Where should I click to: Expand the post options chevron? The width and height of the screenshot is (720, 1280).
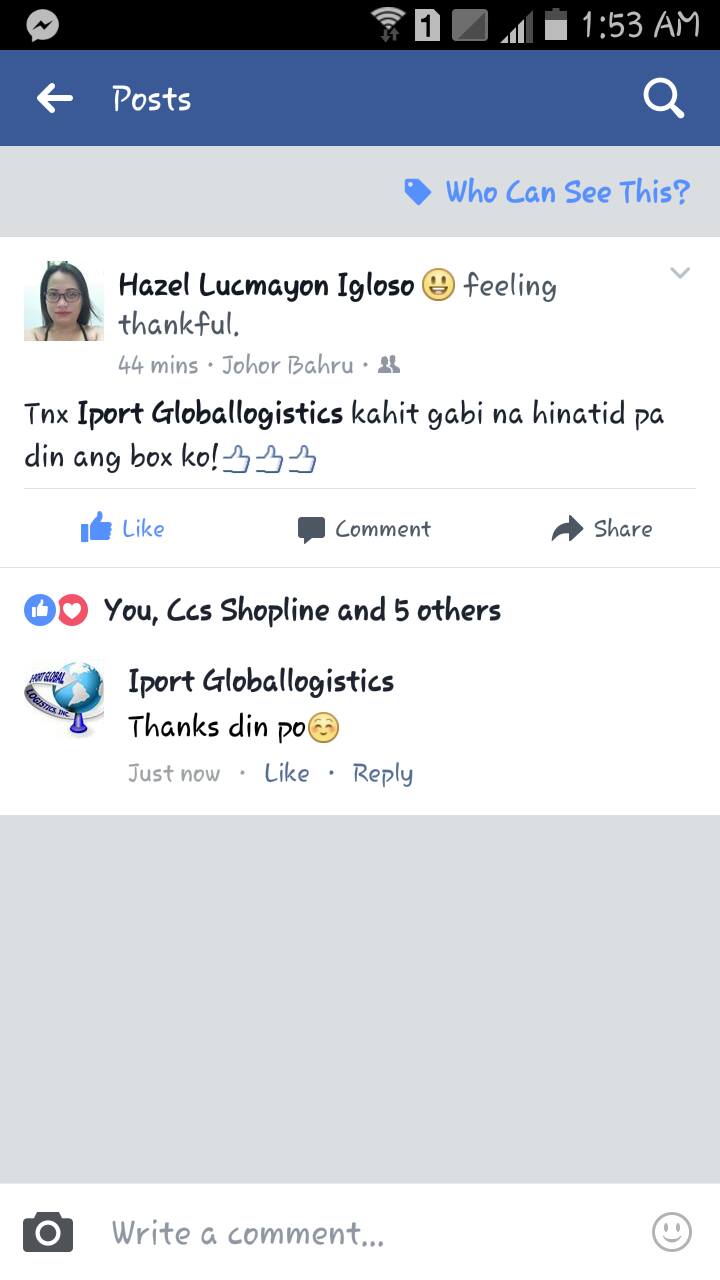(680, 273)
